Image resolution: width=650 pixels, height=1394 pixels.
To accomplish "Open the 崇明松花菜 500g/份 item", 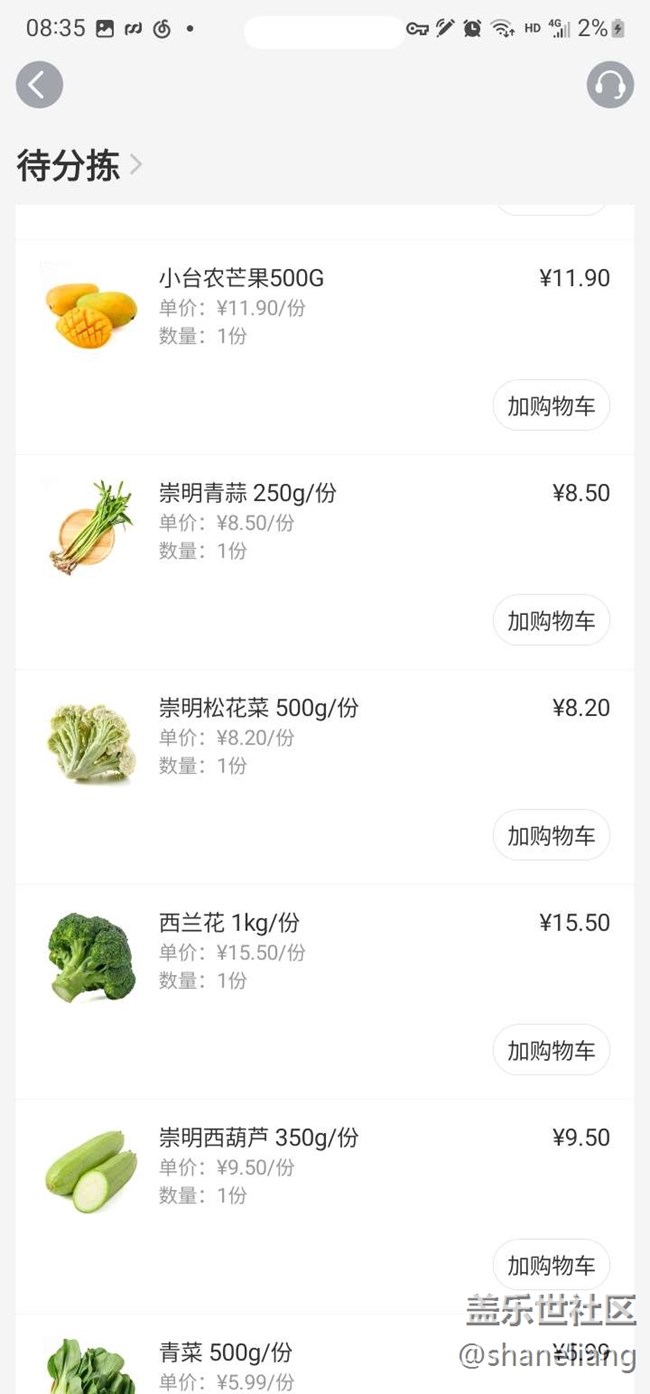I will pos(258,708).
